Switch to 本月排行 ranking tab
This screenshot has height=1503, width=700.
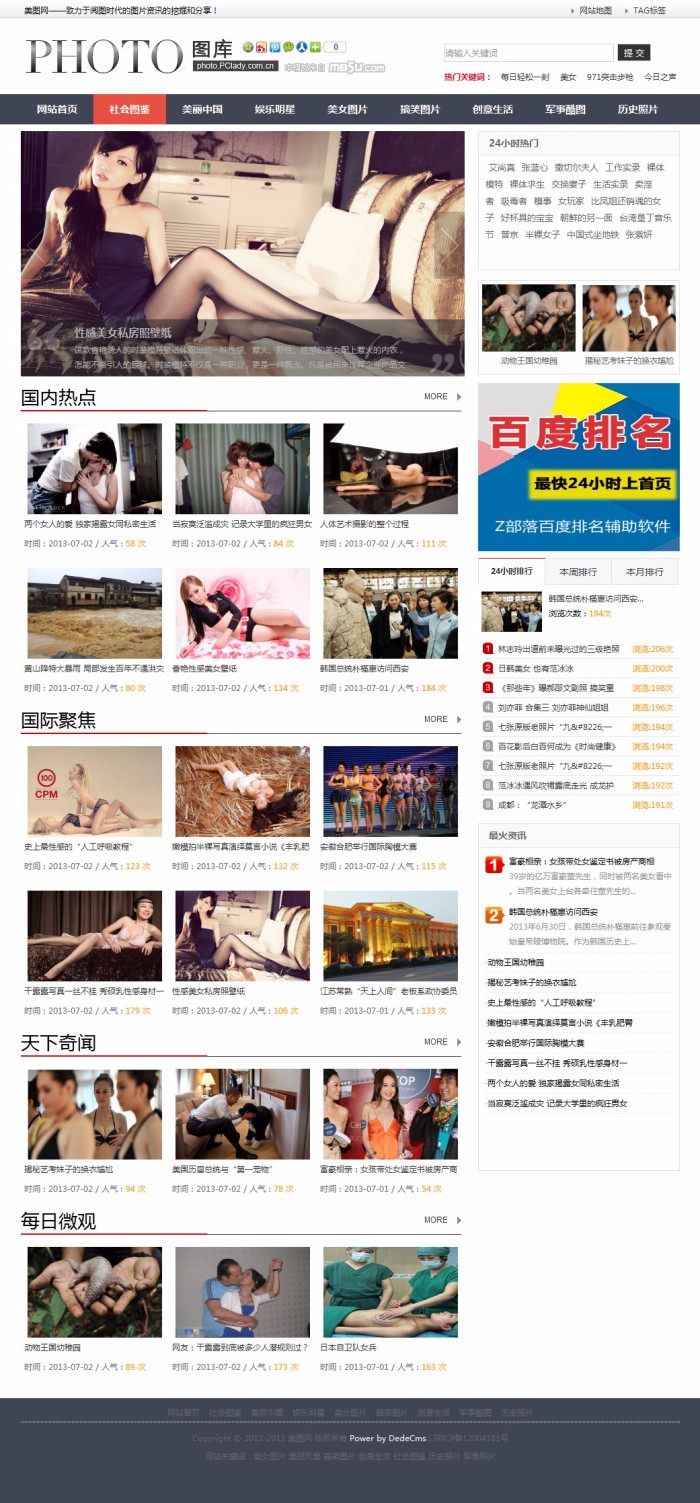pos(644,572)
